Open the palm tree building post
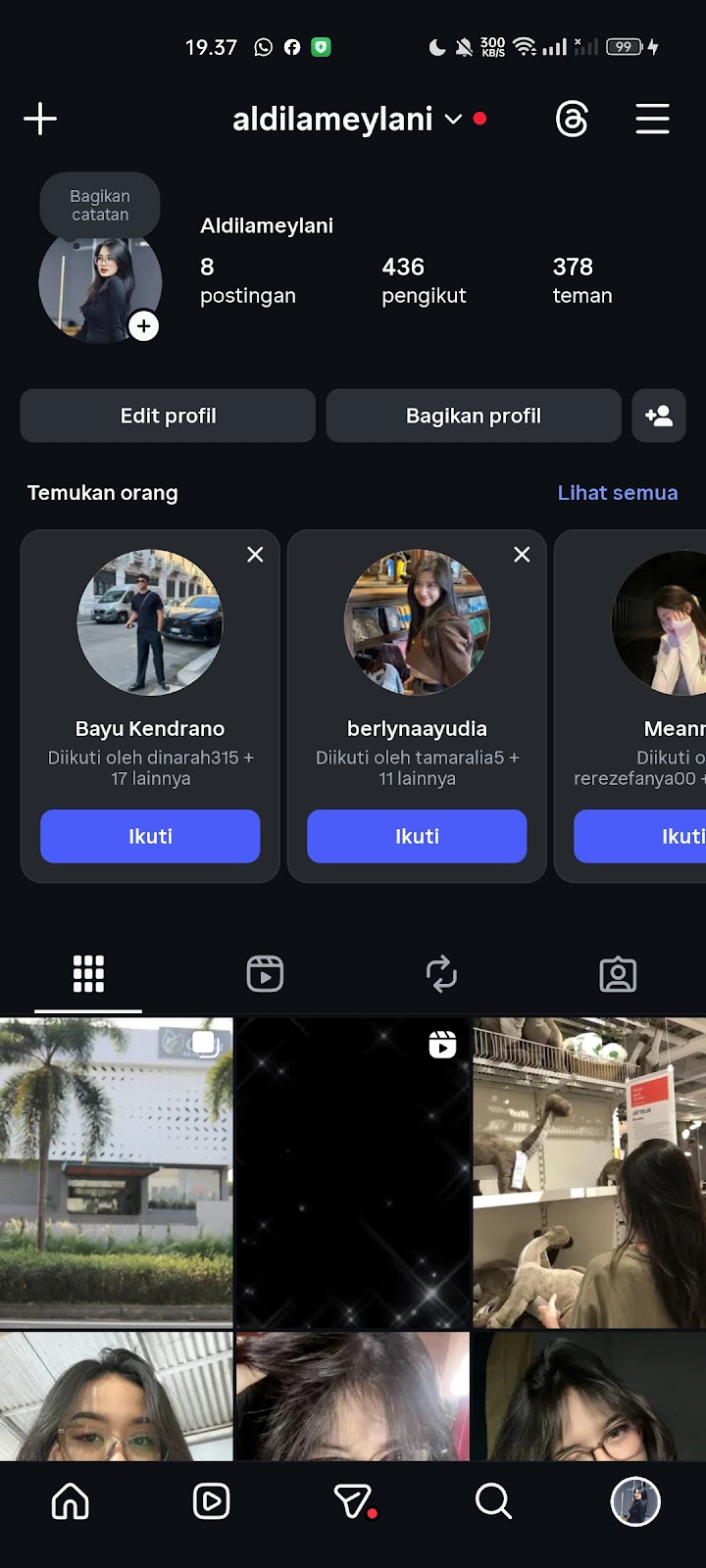Image resolution: width=706 pixels, height=1568 pixels. click(116, 1172)
